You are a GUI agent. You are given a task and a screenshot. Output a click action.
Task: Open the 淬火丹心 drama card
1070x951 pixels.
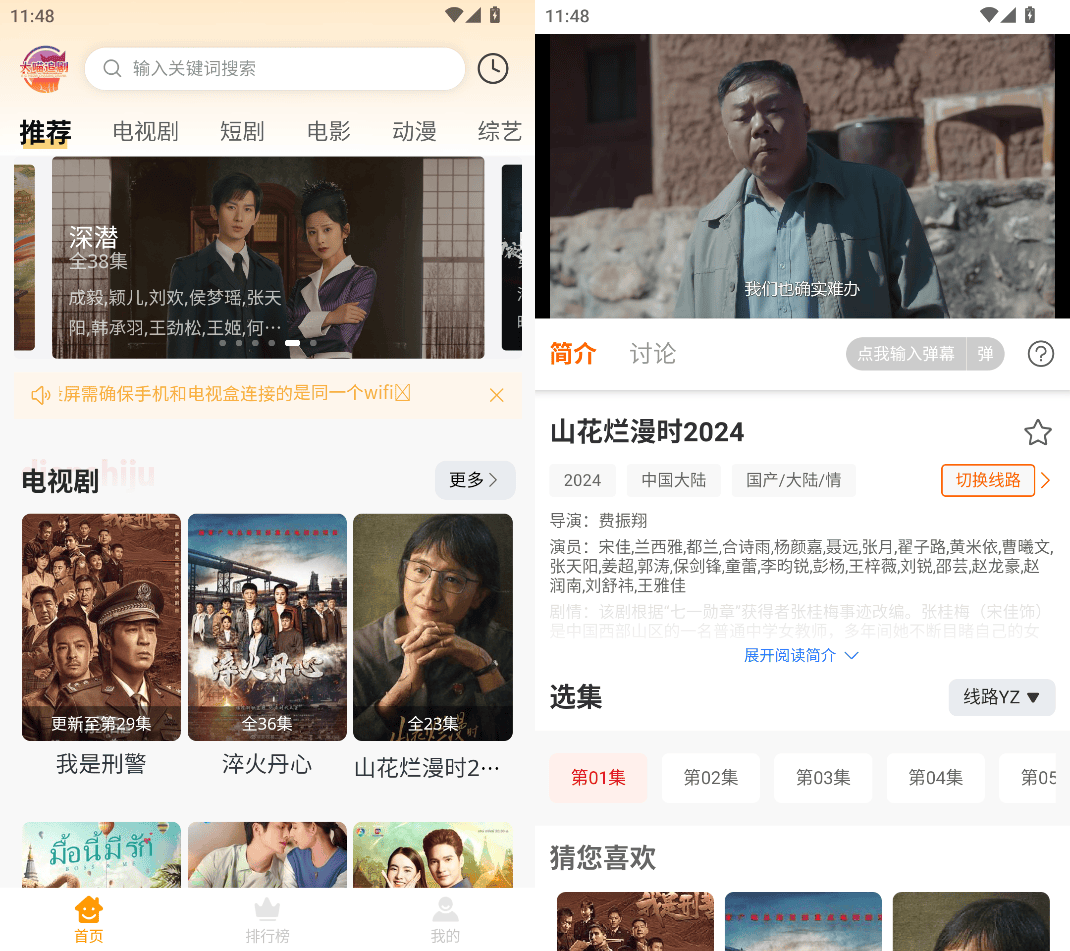(267, 628)
